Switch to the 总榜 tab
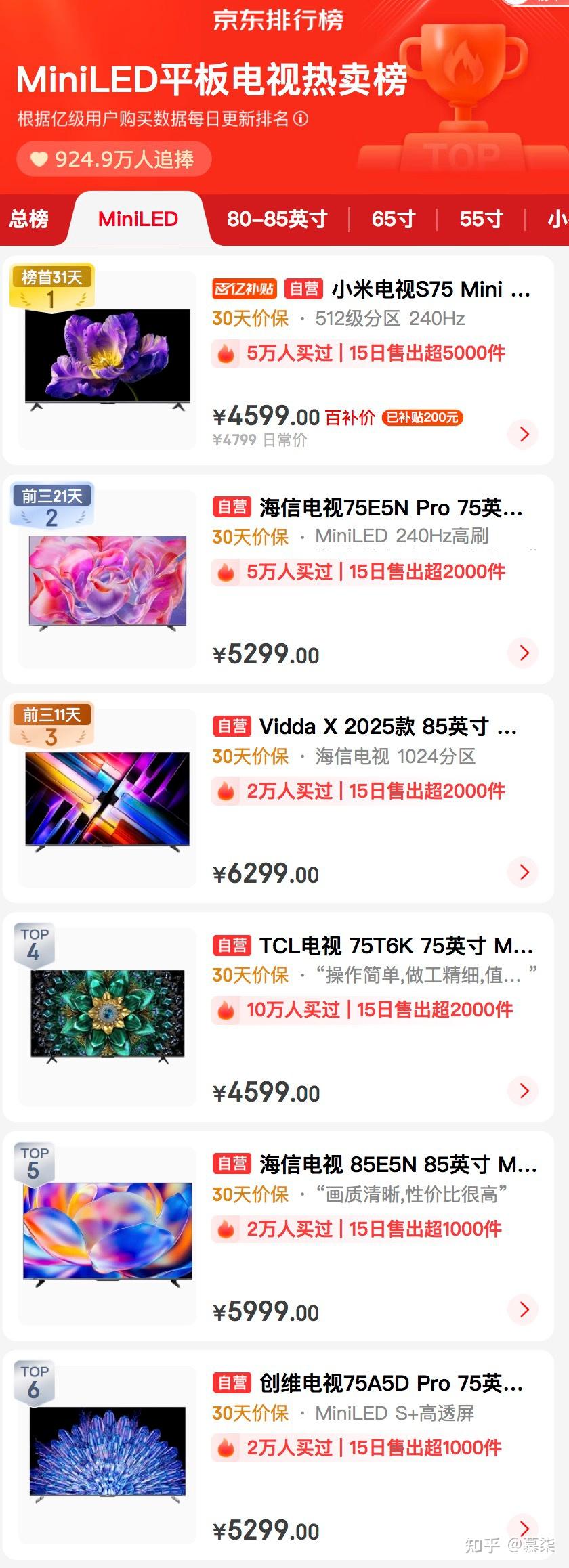This screenshot has height=1568, width=569. click(28, 219)
